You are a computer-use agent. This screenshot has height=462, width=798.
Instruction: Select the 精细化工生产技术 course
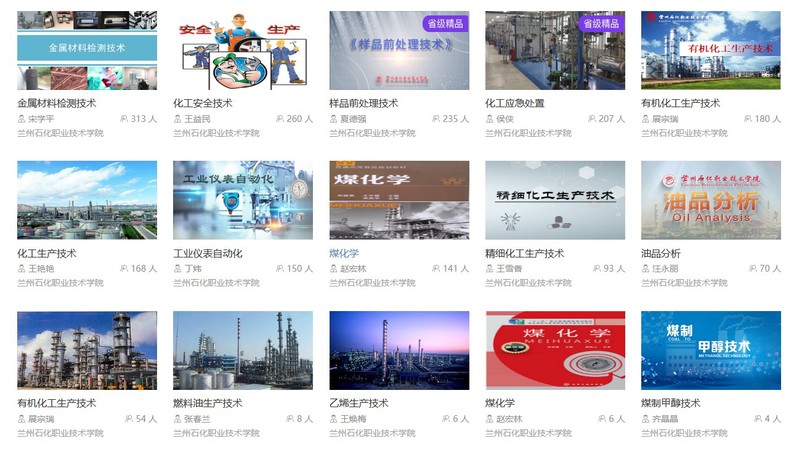[555, 200]
